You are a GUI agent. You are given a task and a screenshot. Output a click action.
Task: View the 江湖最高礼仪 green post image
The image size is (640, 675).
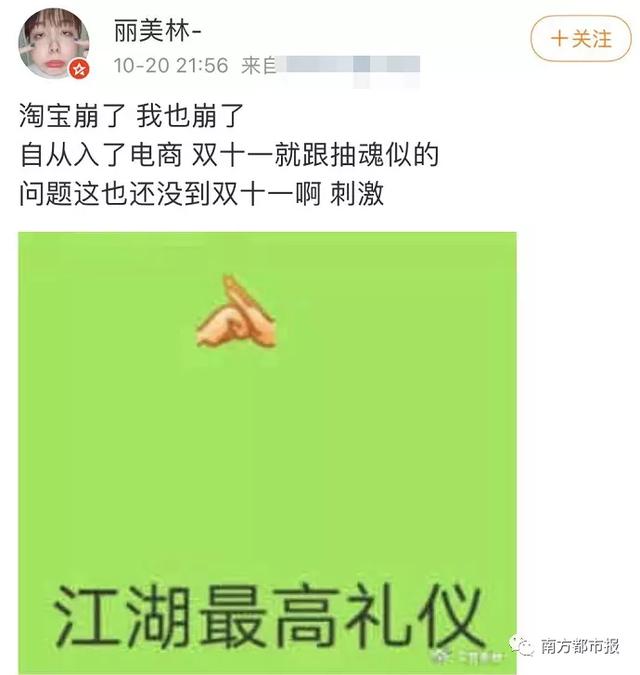[267, 452]
